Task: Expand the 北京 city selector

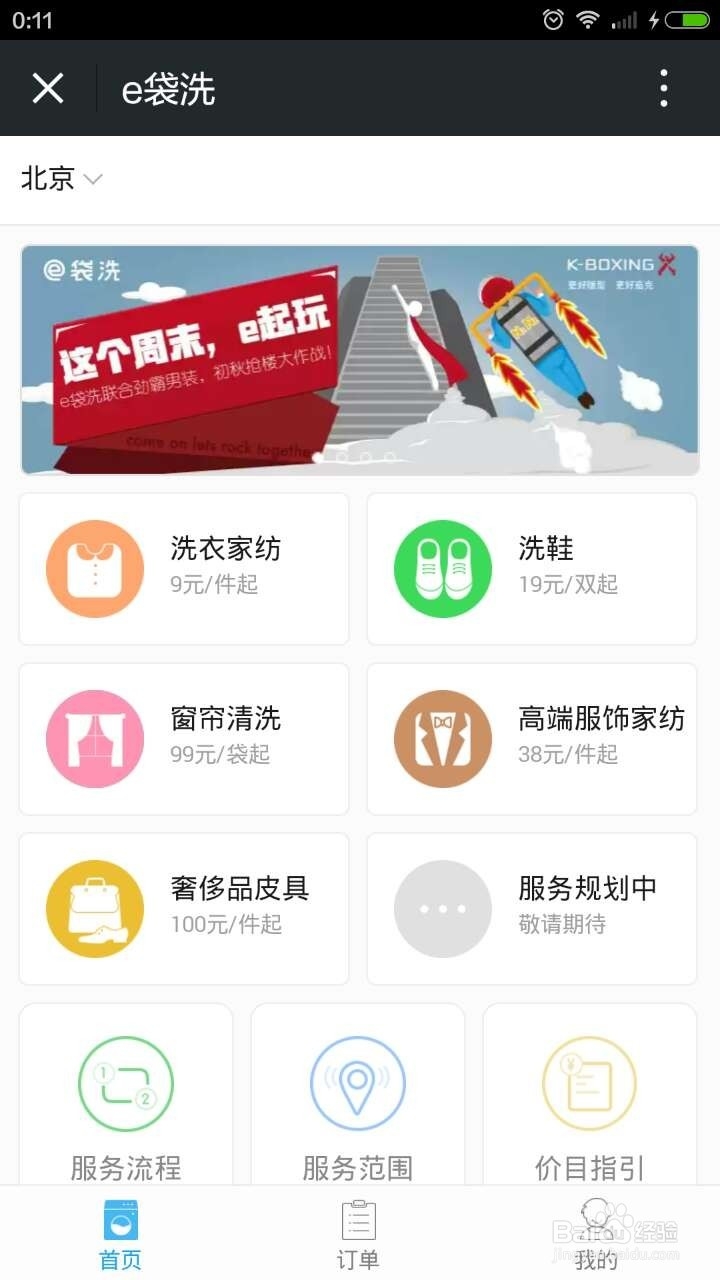Action: 58,179
